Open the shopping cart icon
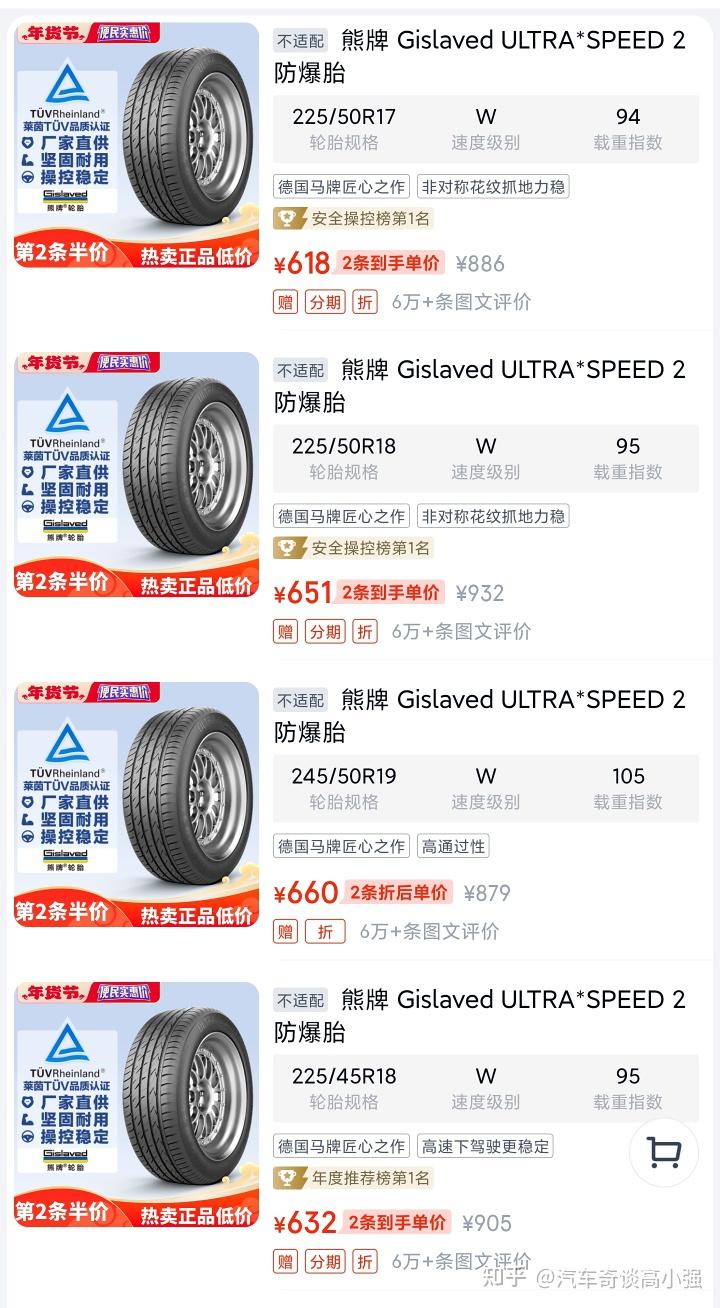 tap(662, 1153)
